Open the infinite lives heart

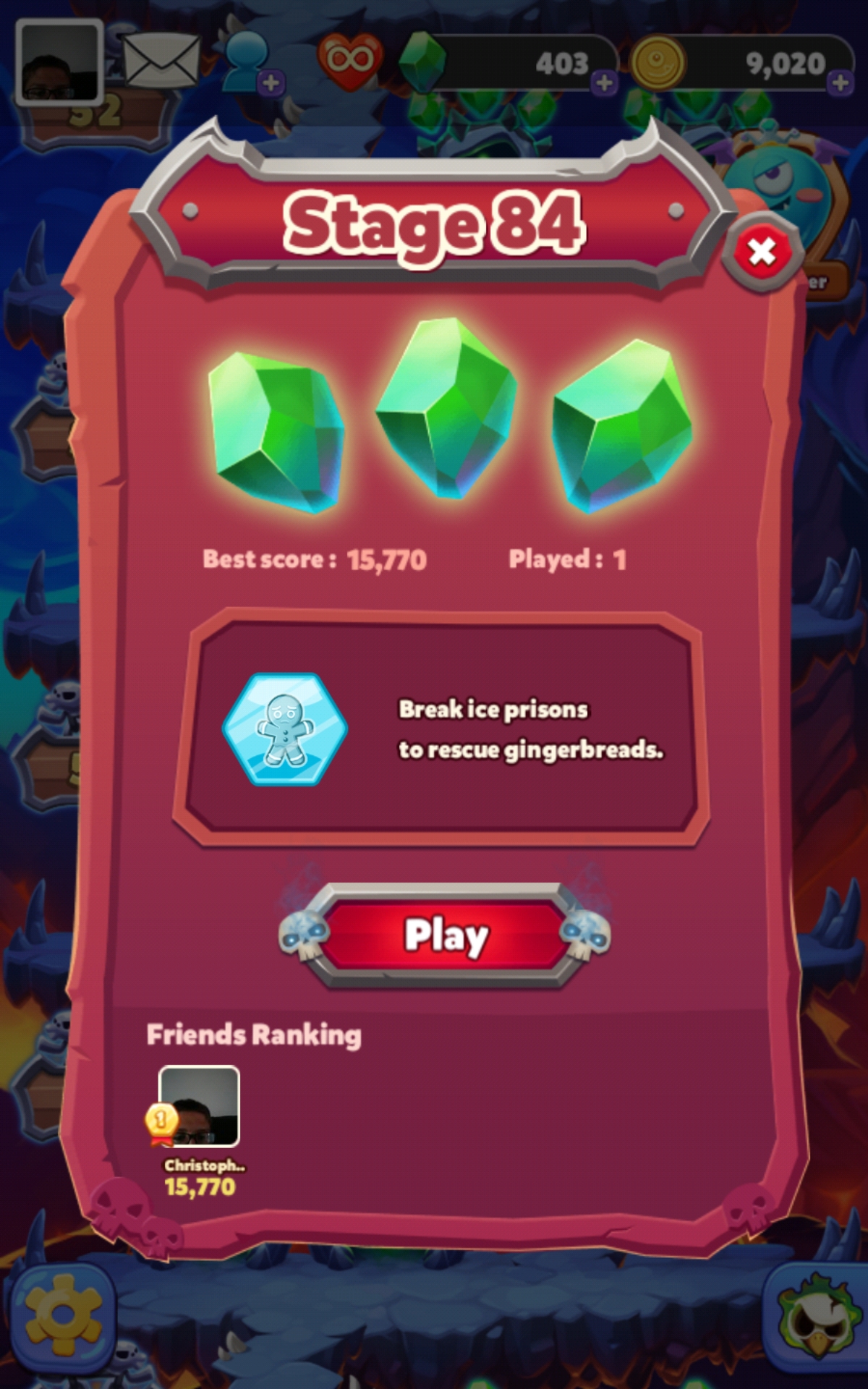click(x=350, y=61)
